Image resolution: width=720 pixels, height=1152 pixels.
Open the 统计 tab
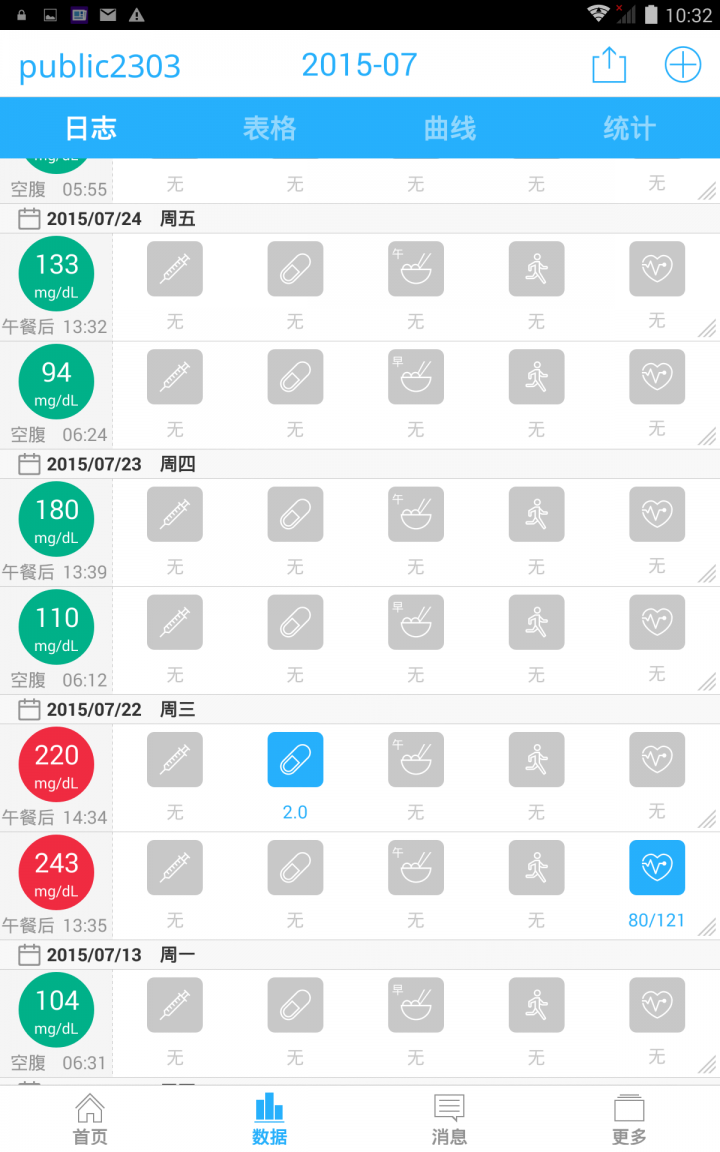[x=630, y=128]
